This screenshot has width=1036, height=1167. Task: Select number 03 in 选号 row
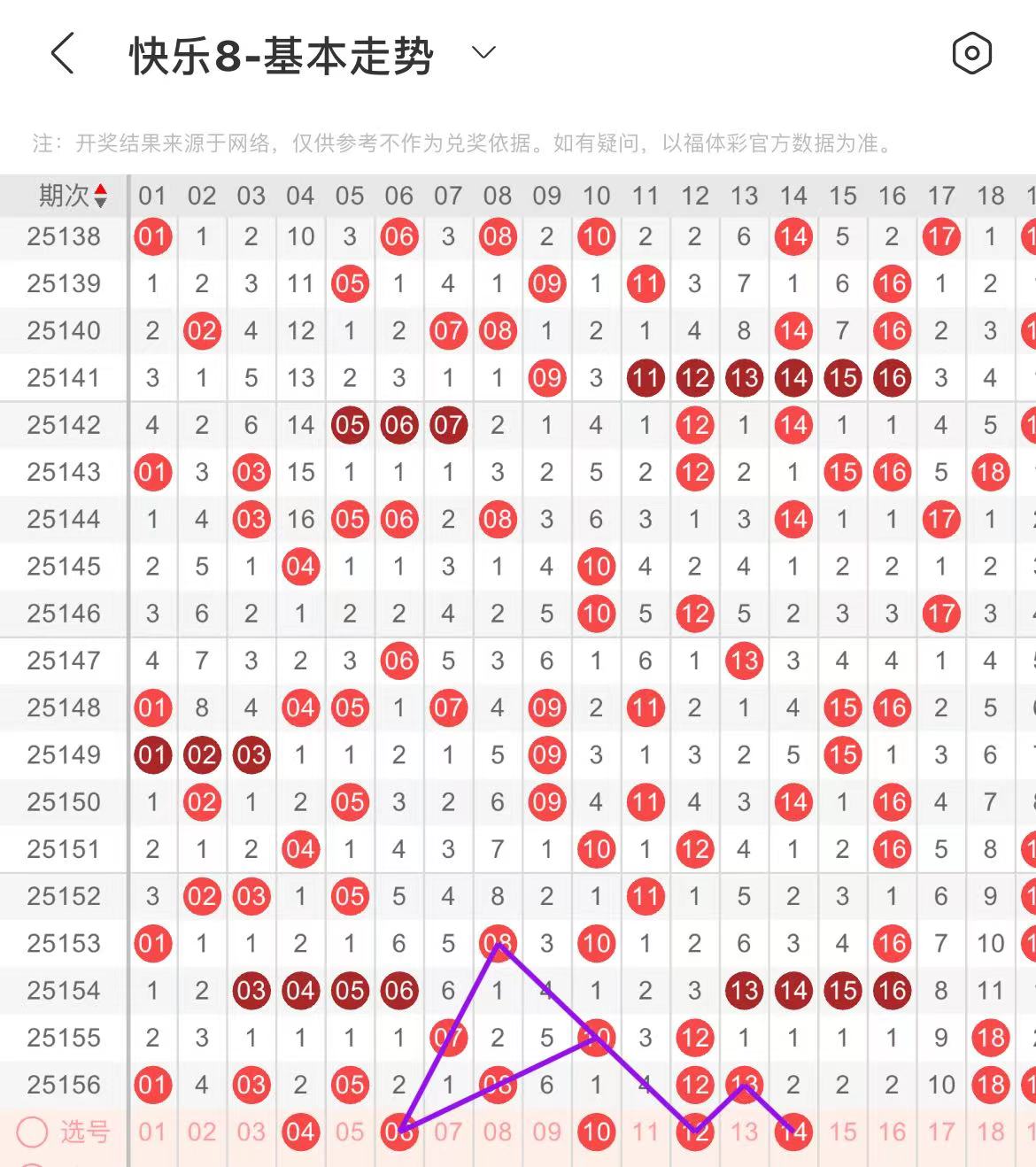pyautogui.click(x=251, y=1132)
